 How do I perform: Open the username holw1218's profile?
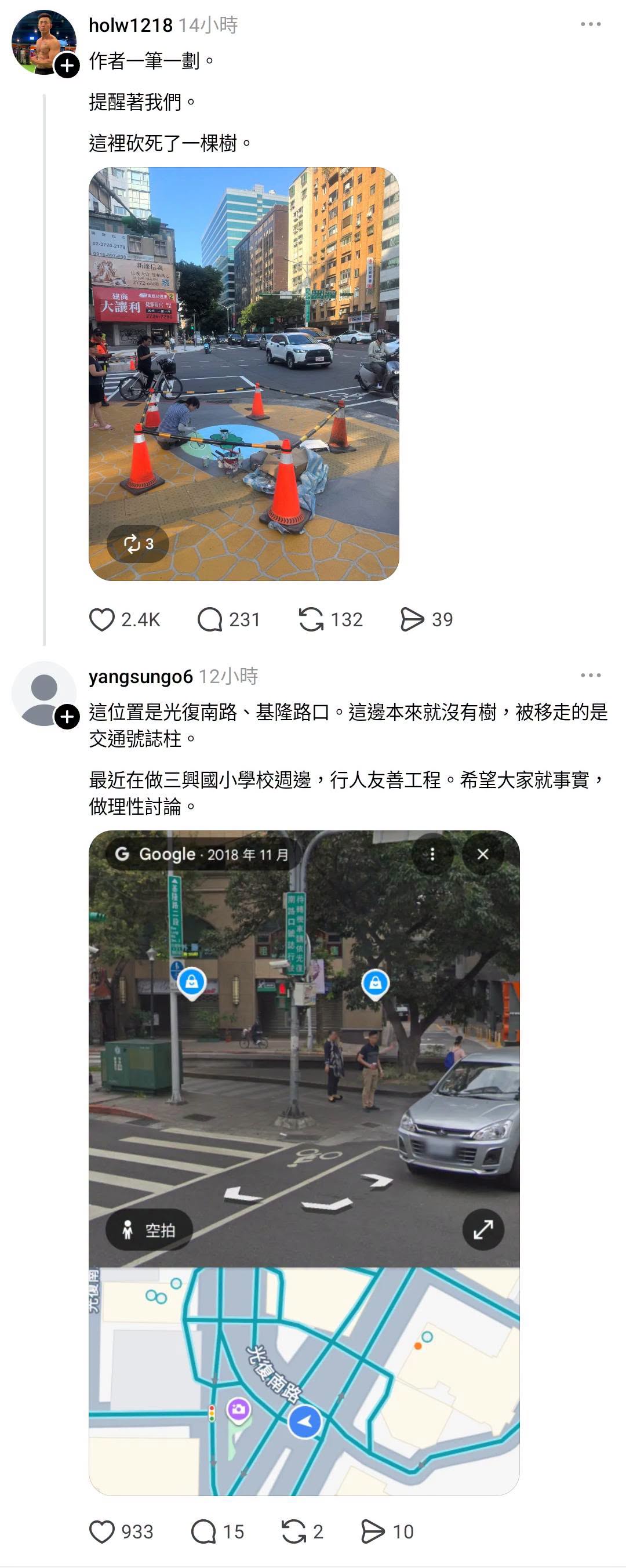coord(131,25)
